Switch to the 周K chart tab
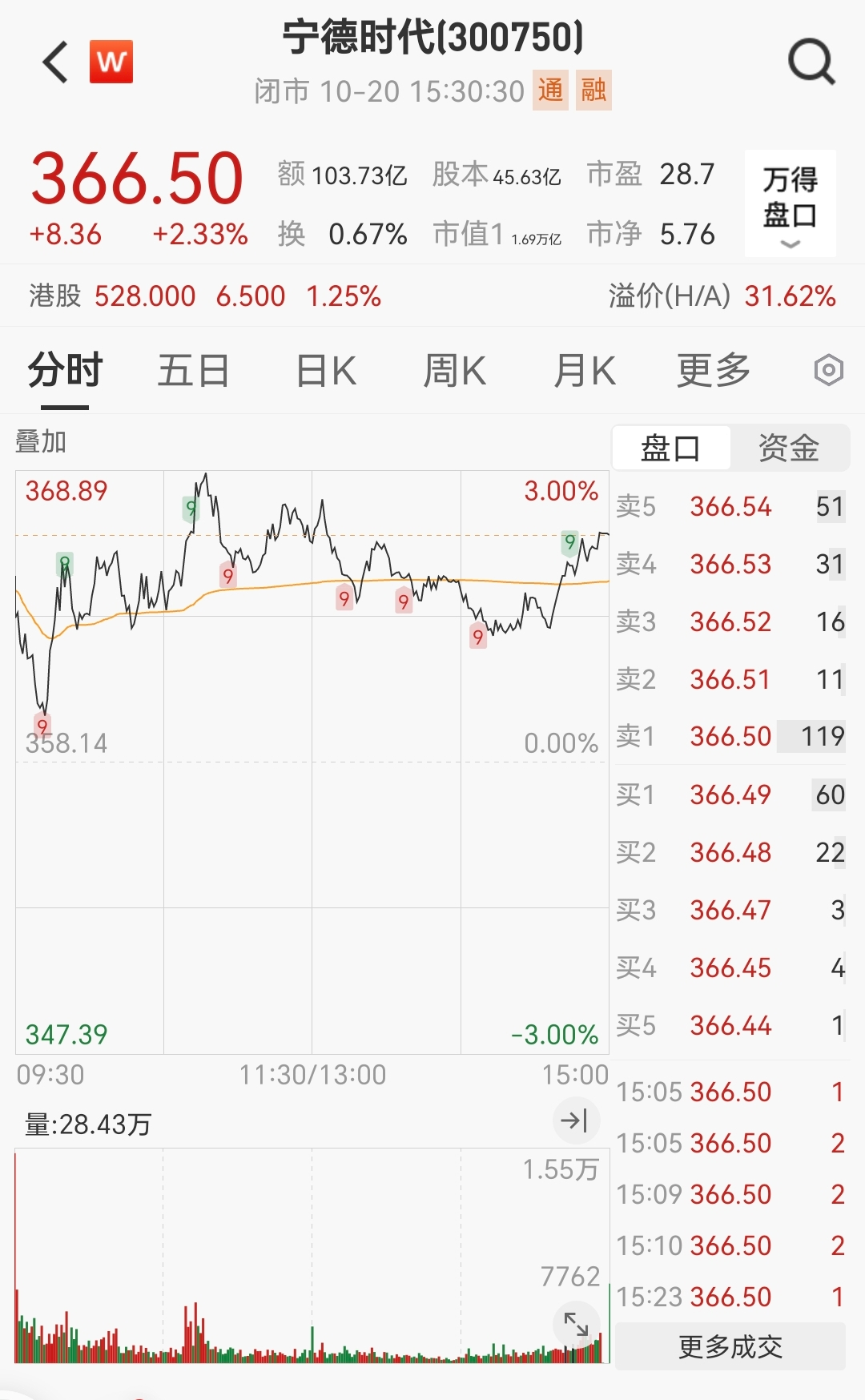This screenshot has height=1400, width=865. [x=454, y=372]
